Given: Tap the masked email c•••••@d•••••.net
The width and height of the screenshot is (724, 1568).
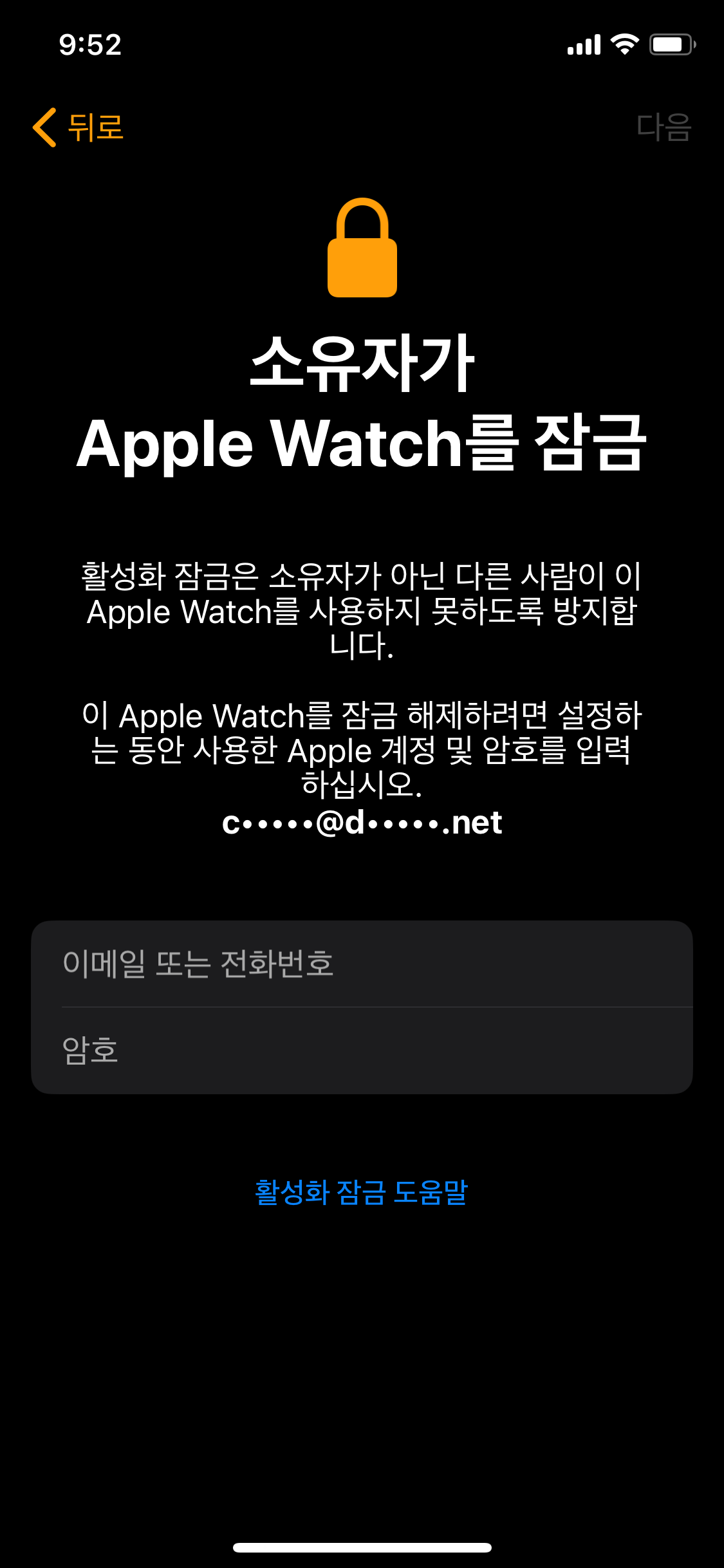Looking at the screenshot, I should click(x=362, y=825).
